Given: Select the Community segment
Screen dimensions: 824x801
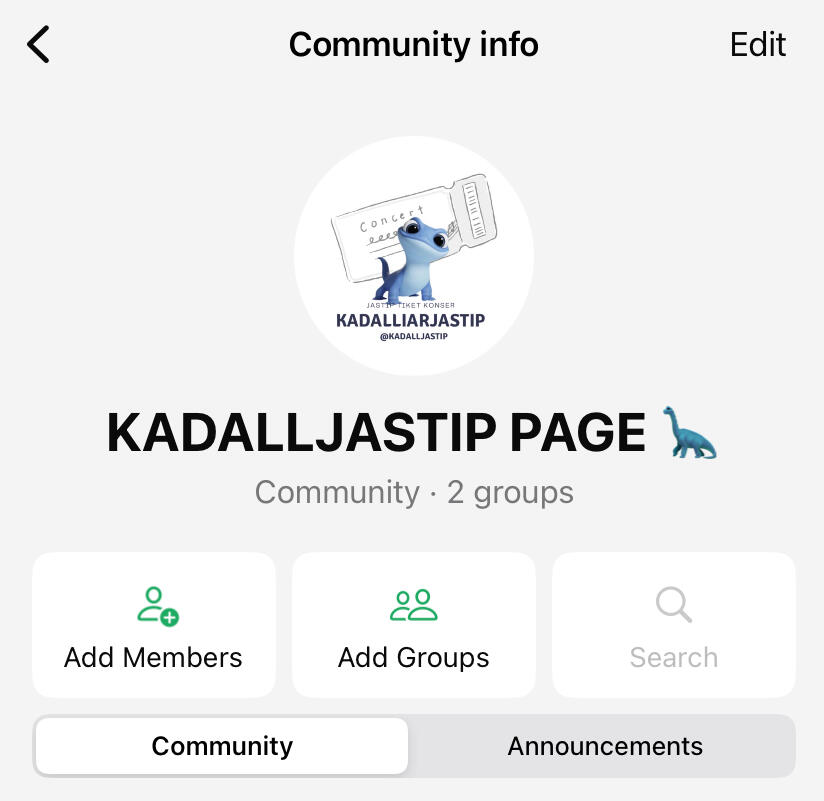Looking at the screenshot, I should pos(222,746).
